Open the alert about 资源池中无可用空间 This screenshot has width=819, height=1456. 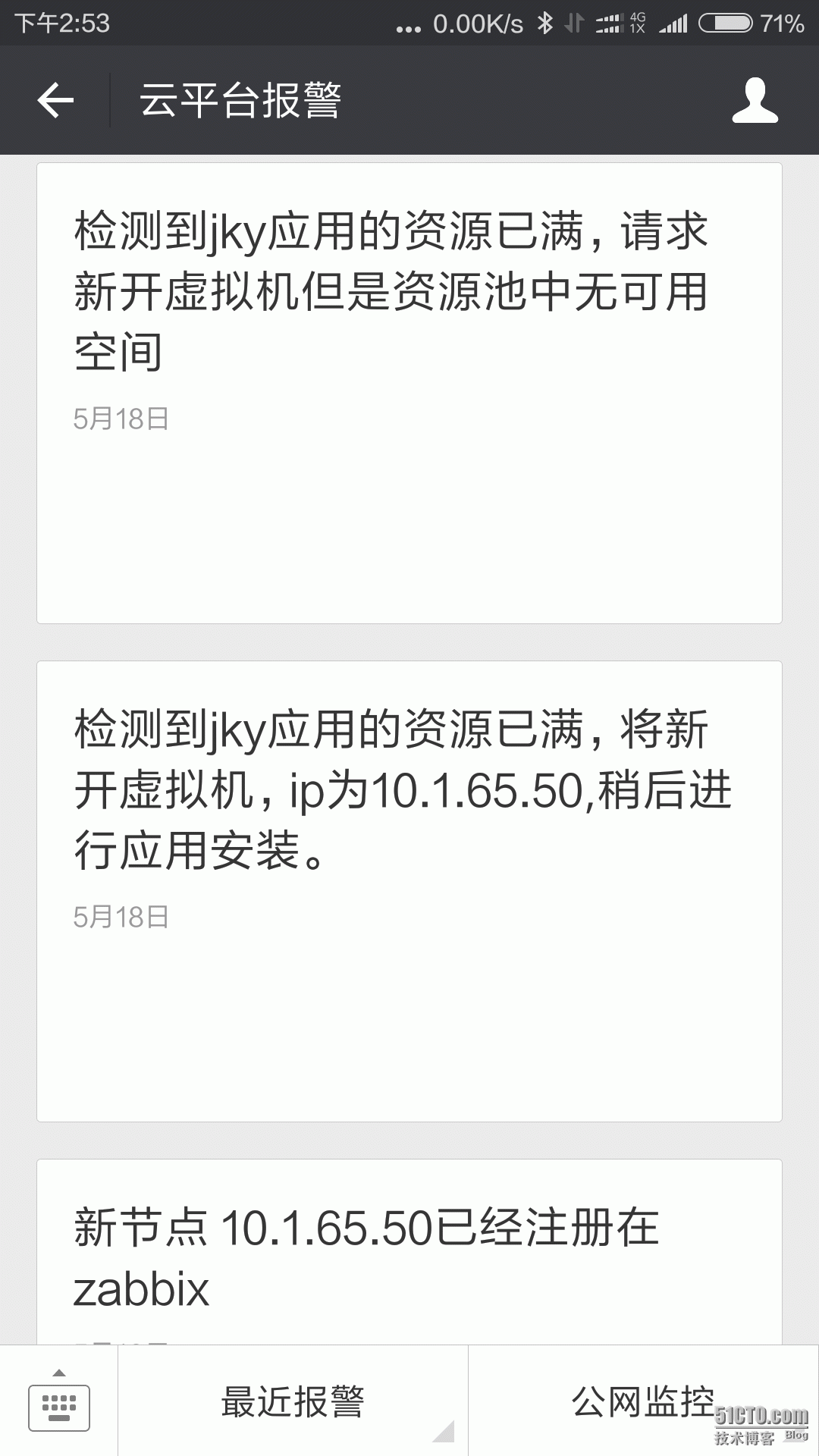click(409, 393)
